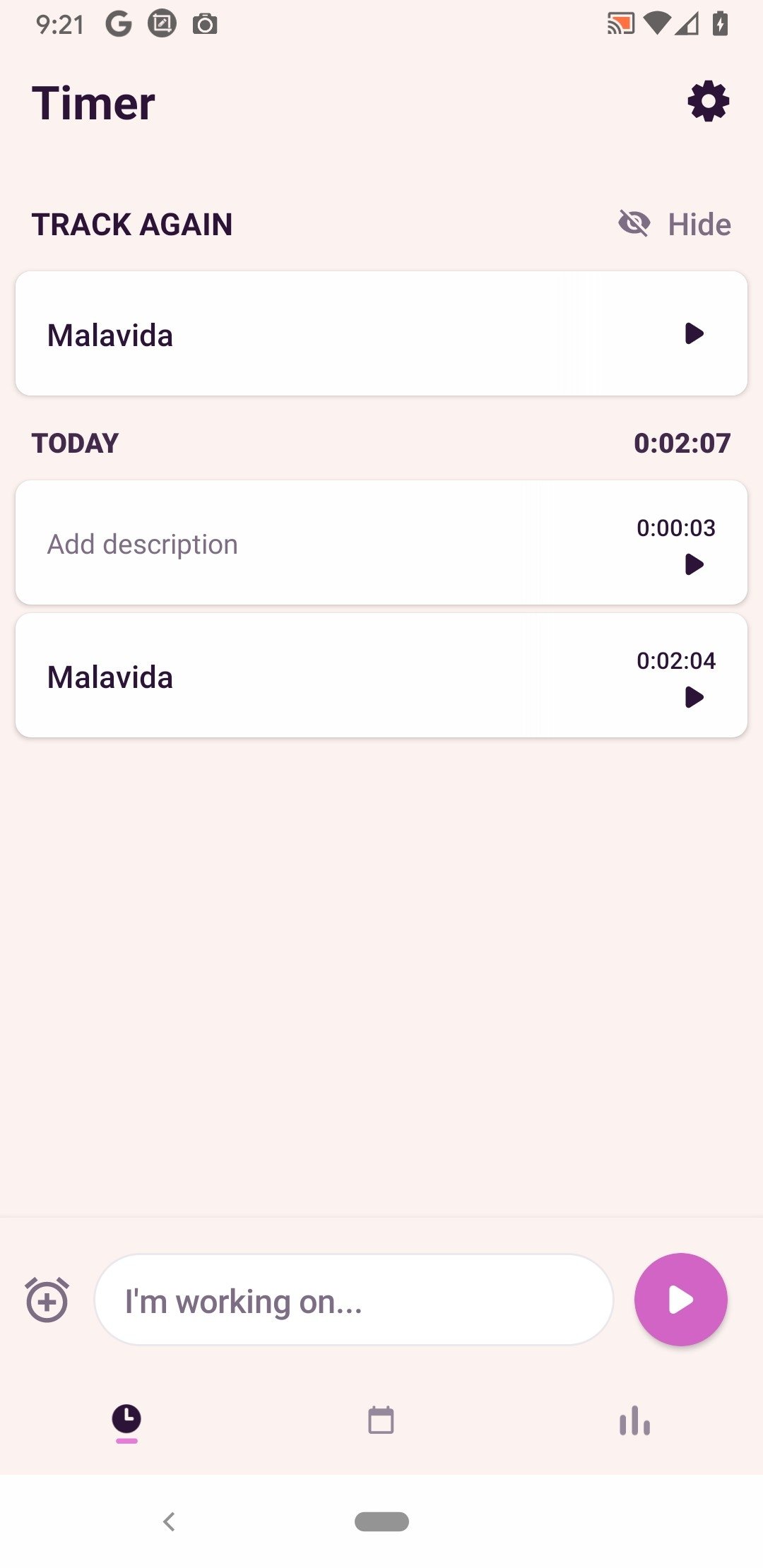This screenshot has width=763, height=1568.
Task: Resume the 0:02:04 Malavida entry timer
Action: coord(694,697)
